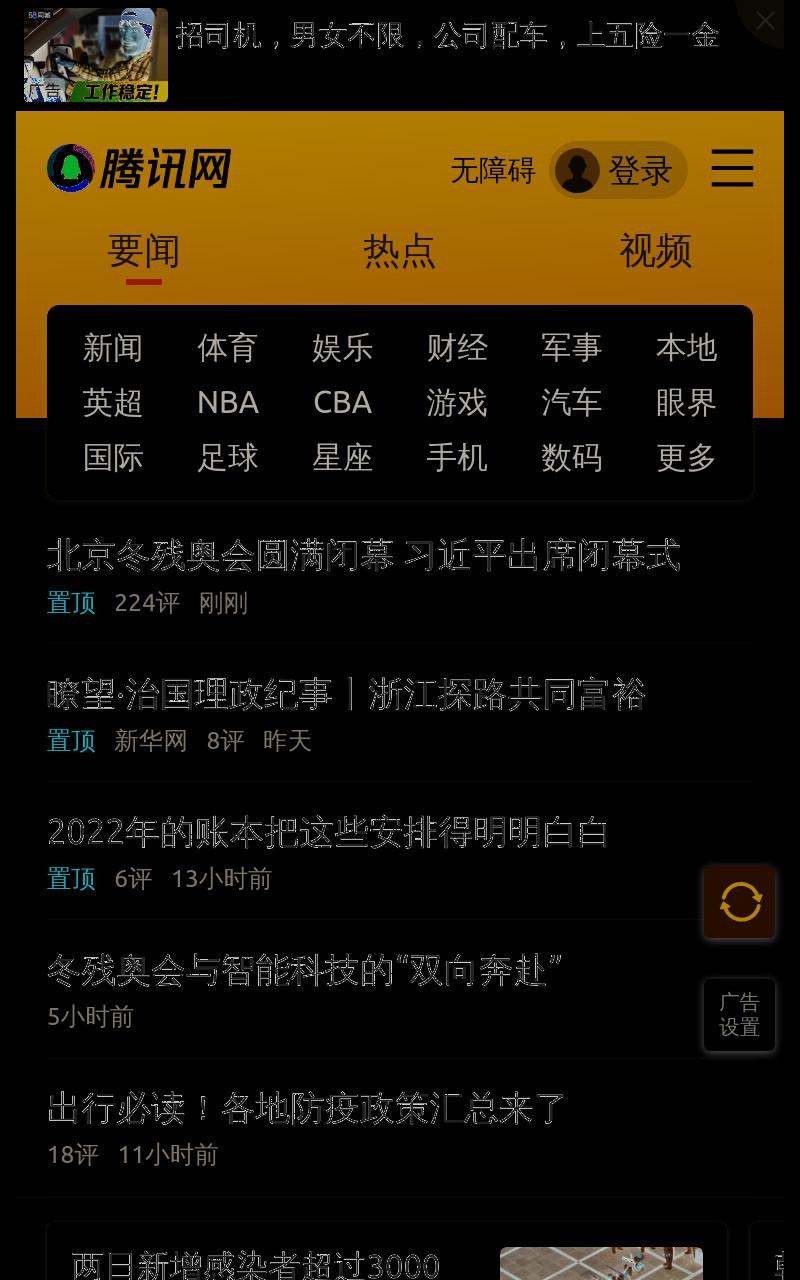The width and height of the screenshot is (800, 1280).
Task: Read 北京冬残奥会圆满闭幕 article
Action: click(x=364, y=555)
